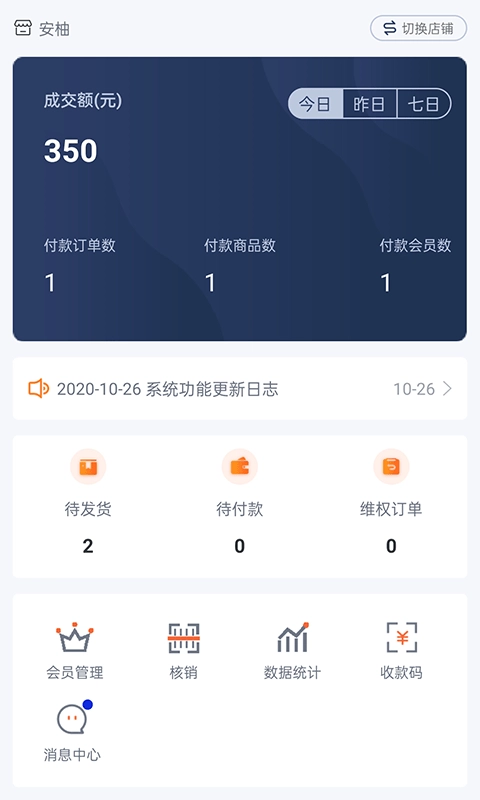Open 维权订单 list
The height and width of the screenshot is (800, 480).
pos(391,502)
